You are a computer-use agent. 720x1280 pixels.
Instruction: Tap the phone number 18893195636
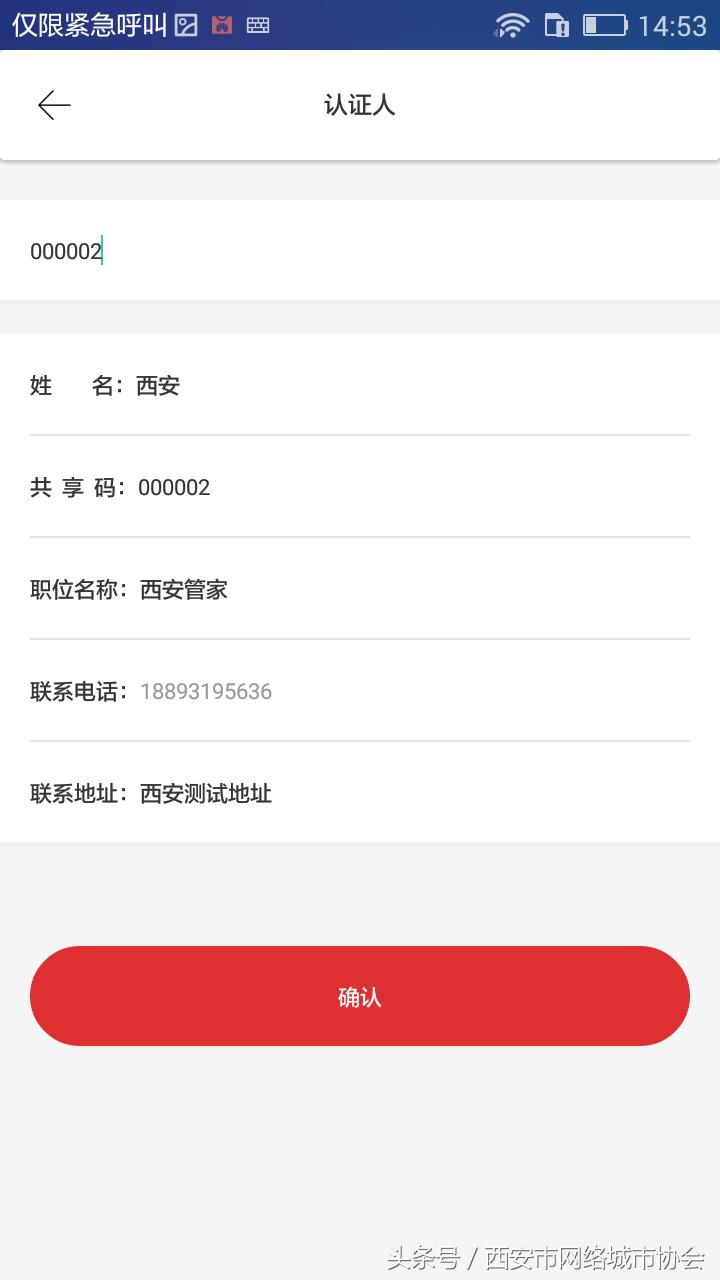[207, 691]
